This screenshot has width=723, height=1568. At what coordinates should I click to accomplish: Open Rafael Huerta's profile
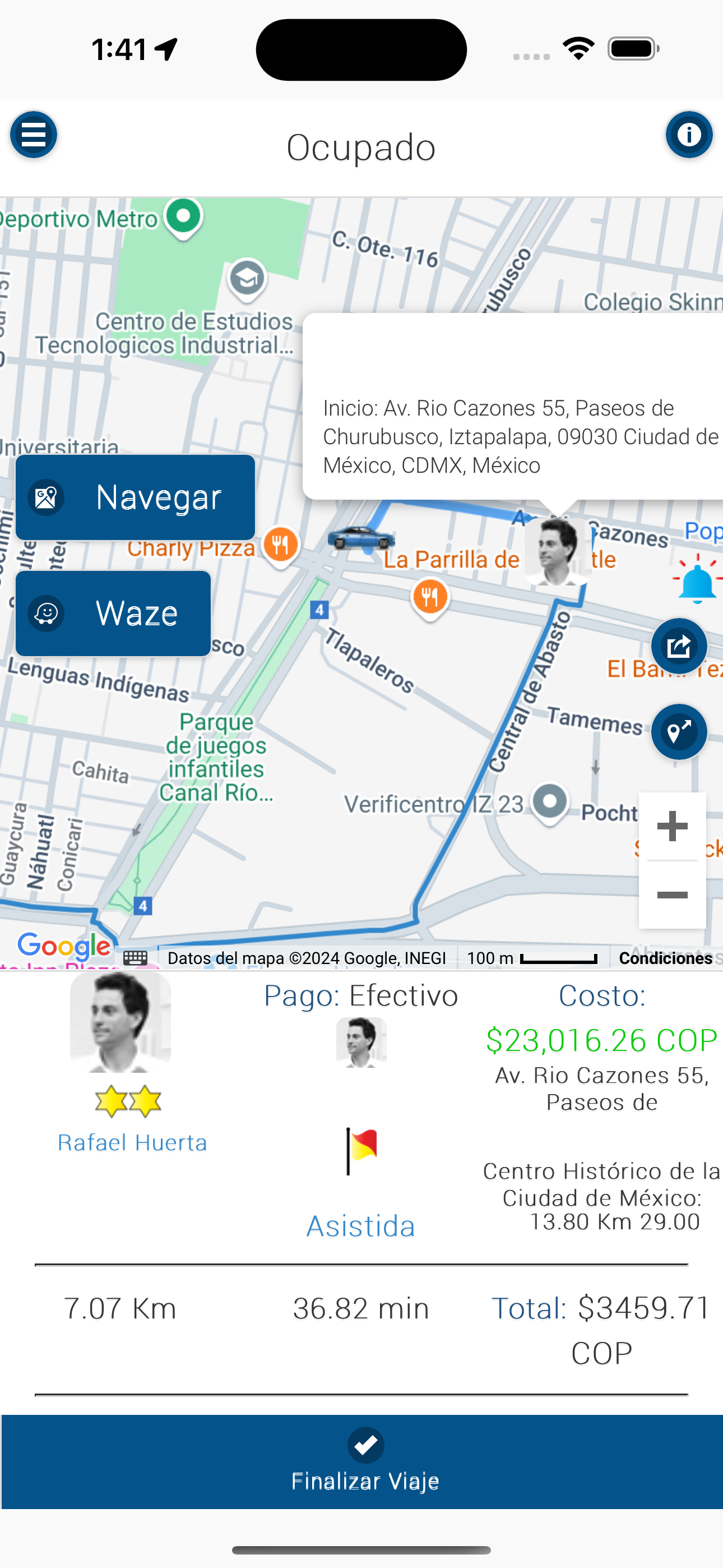click(132, 1142)
